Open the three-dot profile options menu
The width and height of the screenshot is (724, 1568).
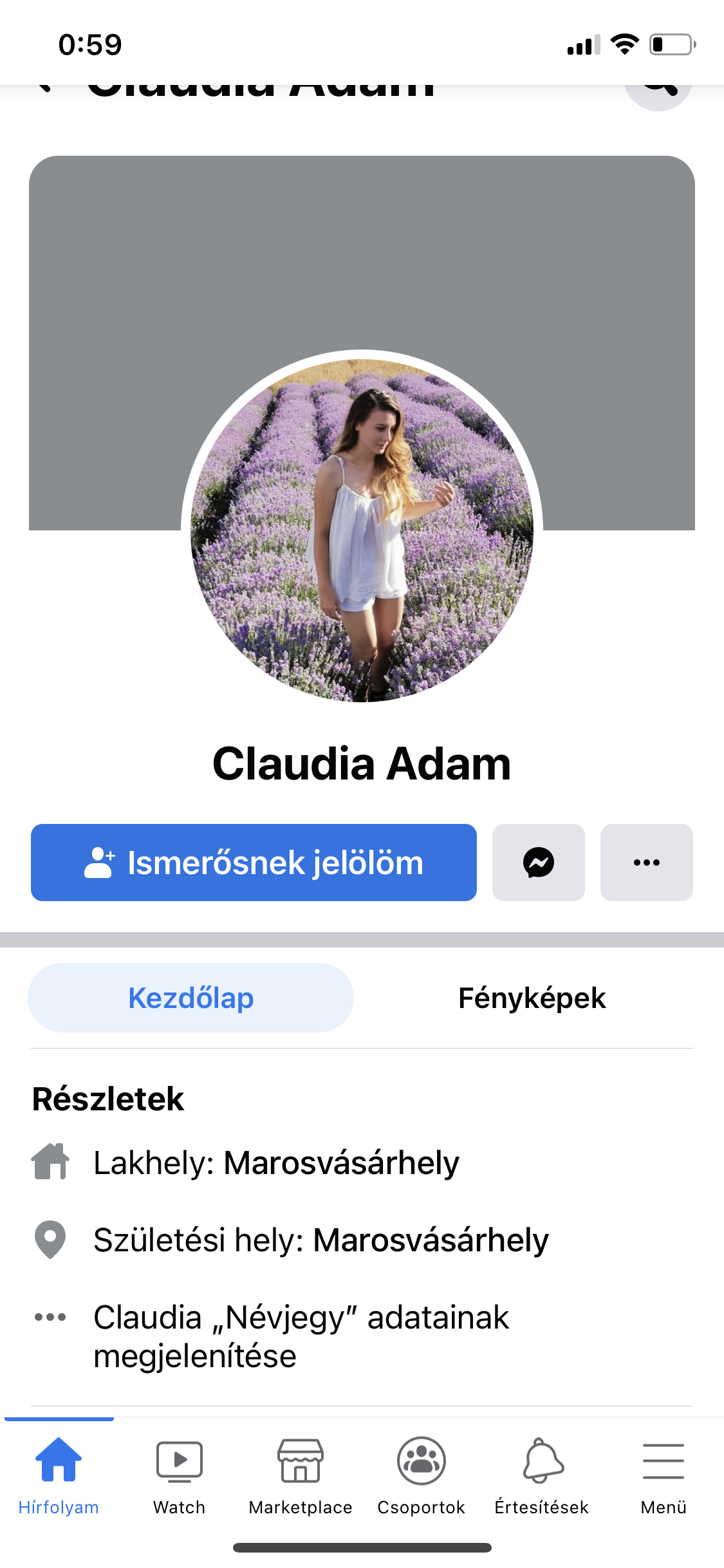click(646, 863)
